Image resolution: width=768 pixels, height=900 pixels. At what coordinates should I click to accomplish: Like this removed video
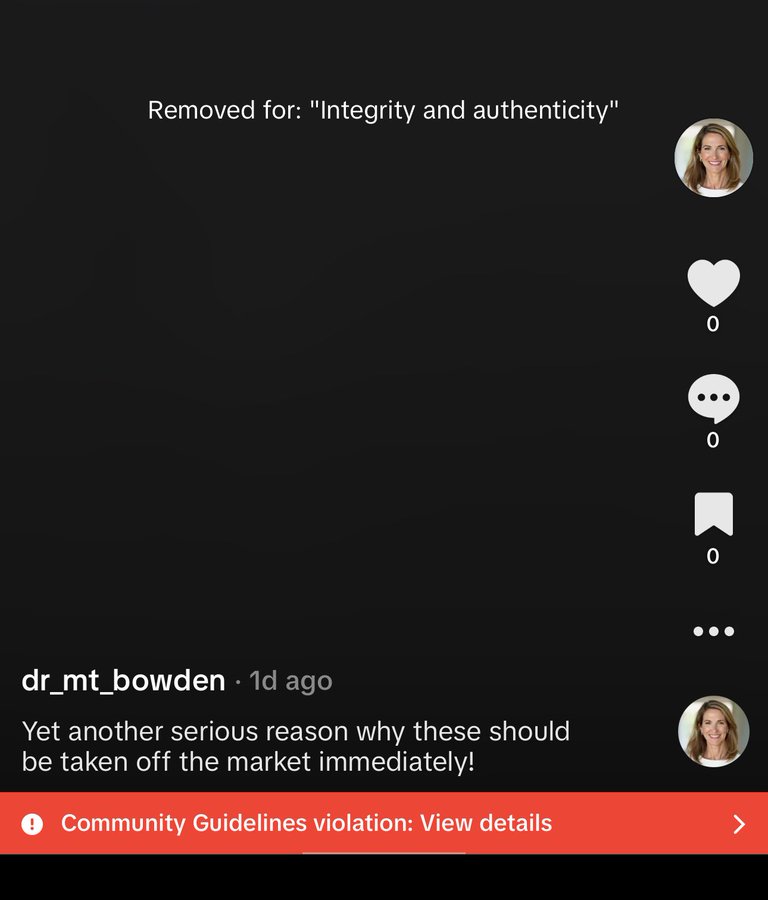713,283
